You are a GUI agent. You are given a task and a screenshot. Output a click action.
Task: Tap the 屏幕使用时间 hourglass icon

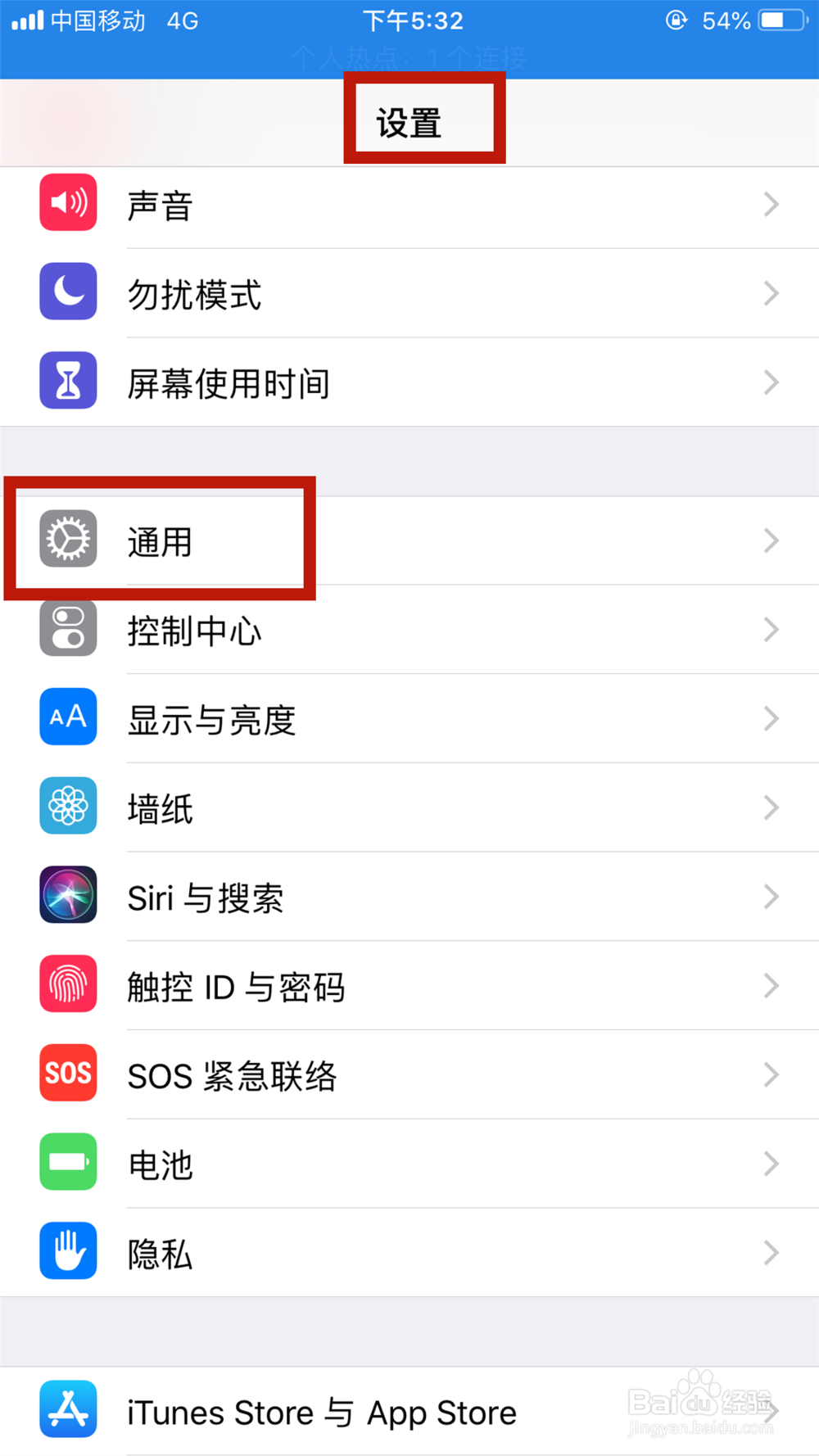[68, 380]
